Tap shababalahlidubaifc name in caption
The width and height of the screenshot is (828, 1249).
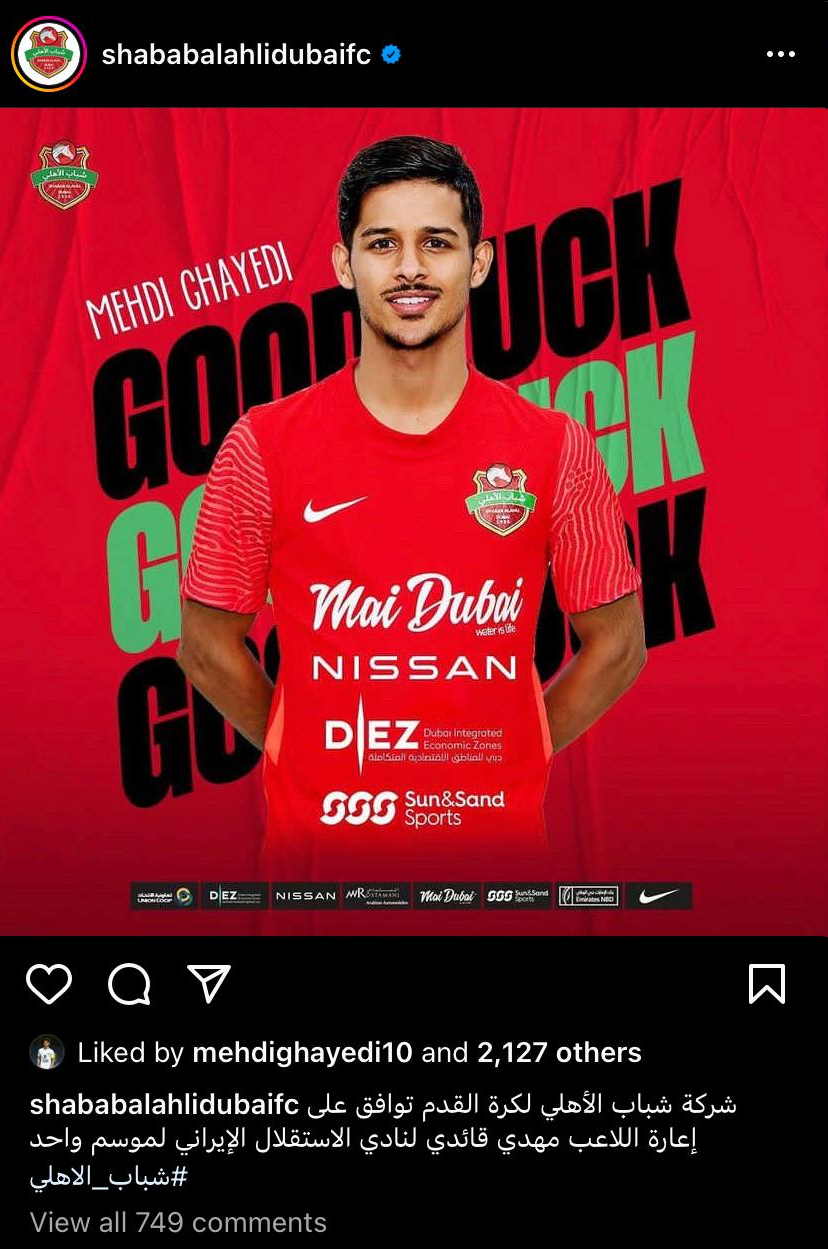(x=165, y=1105)
